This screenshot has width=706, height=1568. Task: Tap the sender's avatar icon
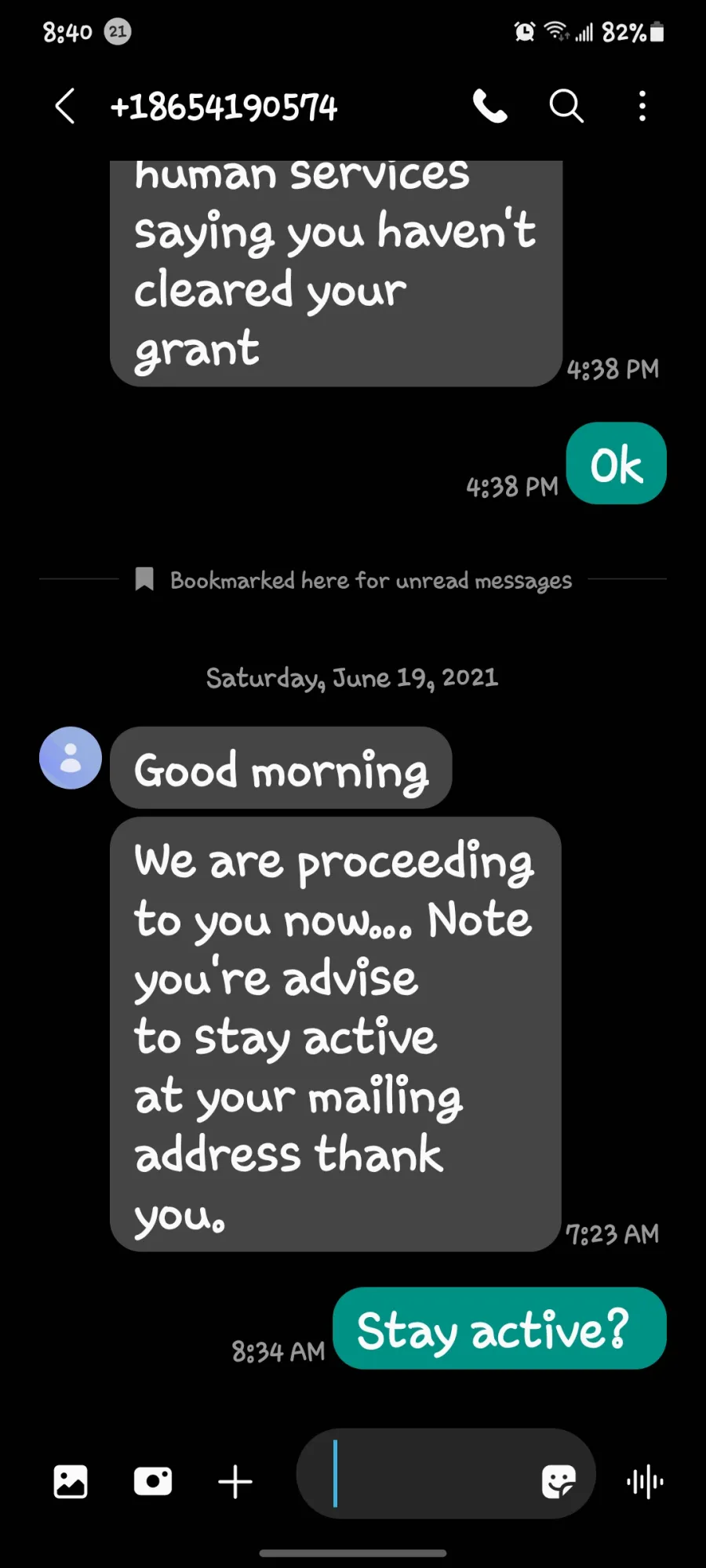click(x=71, y=757)
